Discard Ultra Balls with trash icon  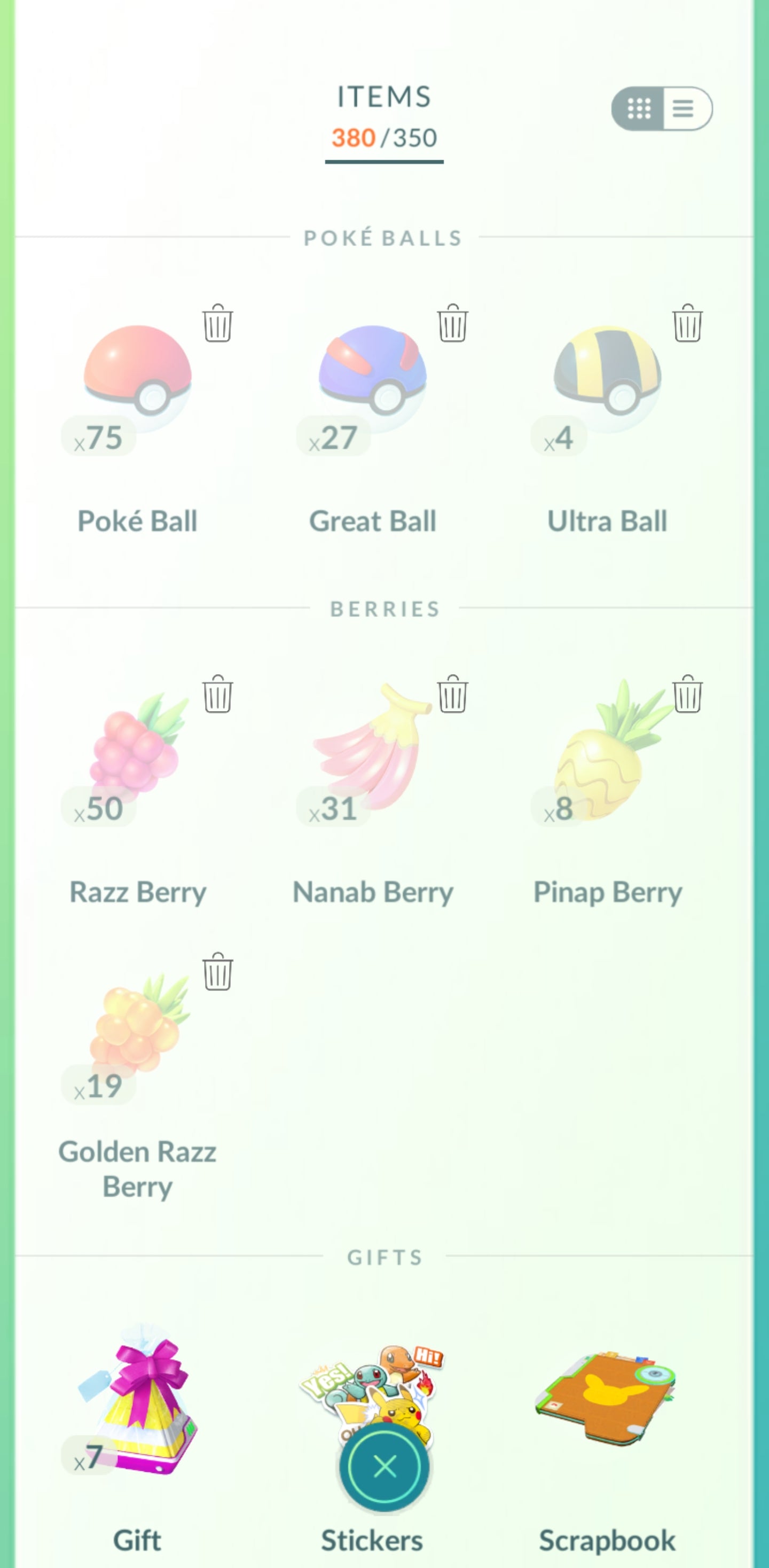coord(687,323)
